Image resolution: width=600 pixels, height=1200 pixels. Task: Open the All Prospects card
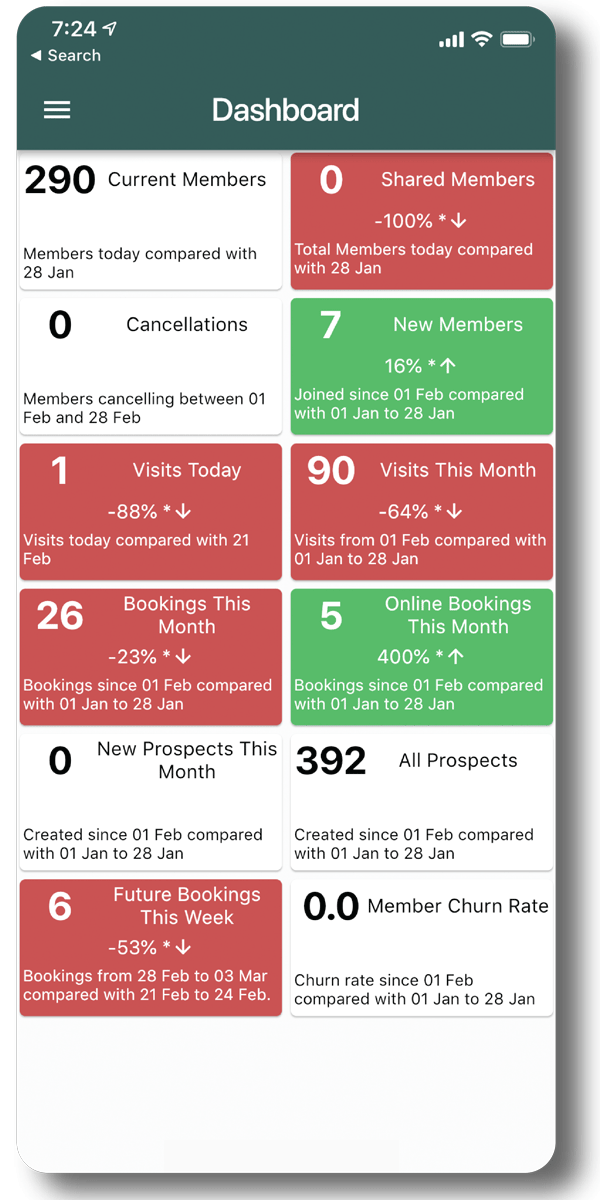click(x=422, y=802)
